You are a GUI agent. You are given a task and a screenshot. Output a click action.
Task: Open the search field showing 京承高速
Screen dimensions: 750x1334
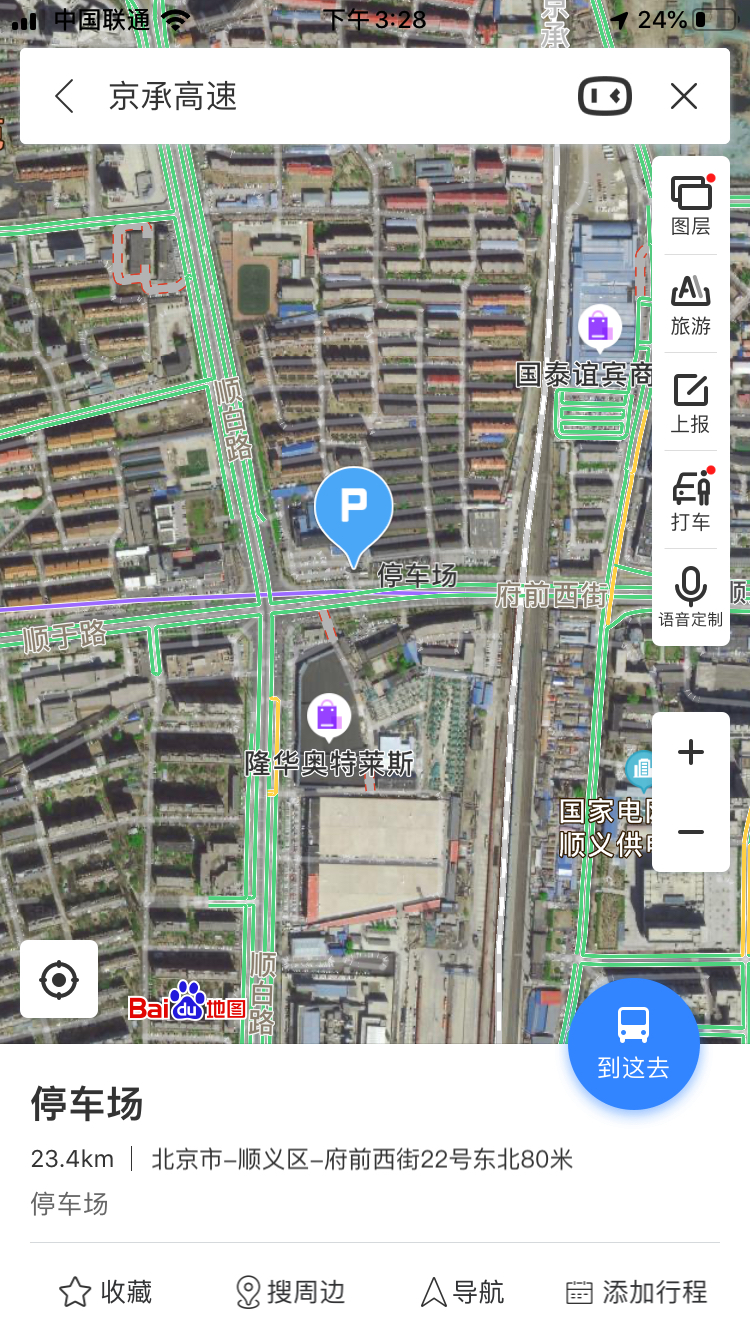point(300,96)
